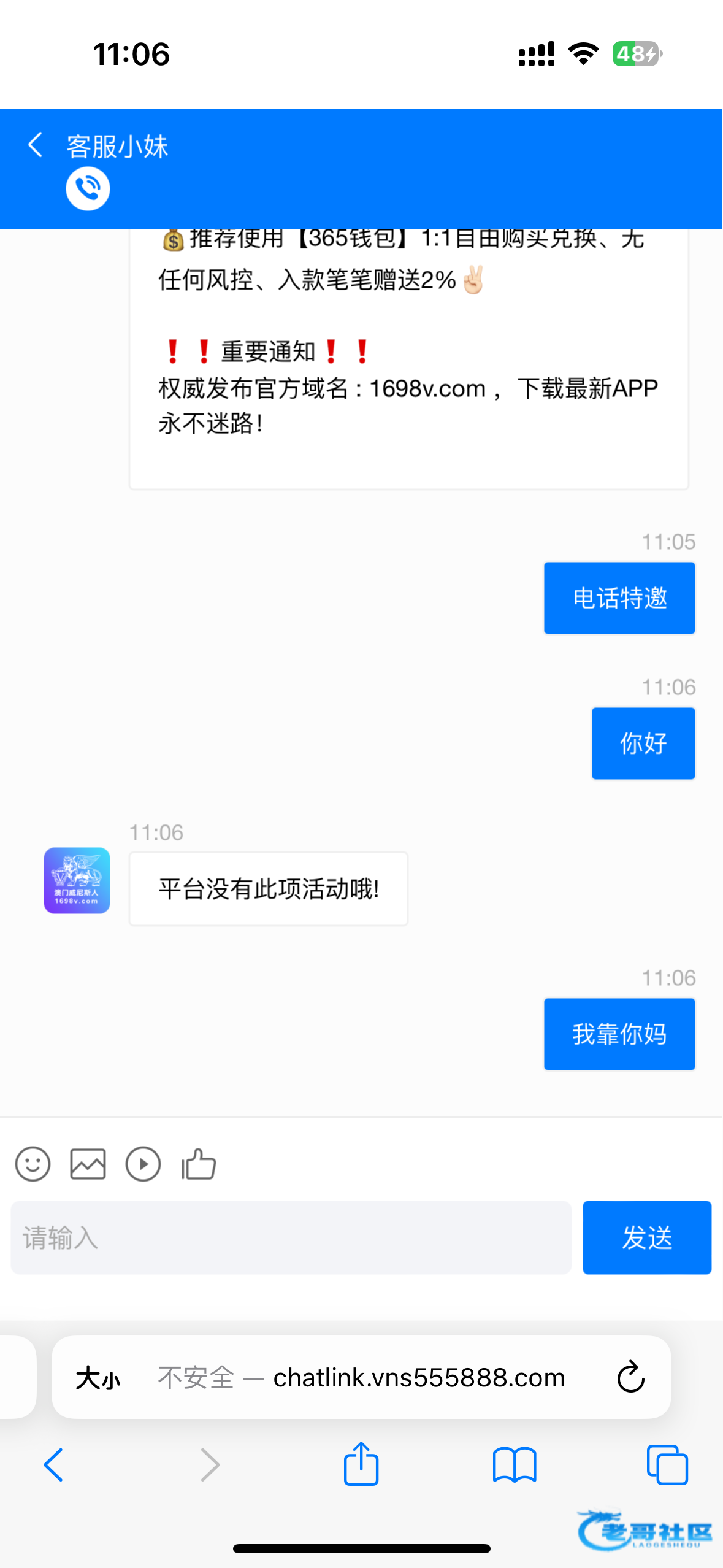Open the 大小 page settings menu

98,1378
